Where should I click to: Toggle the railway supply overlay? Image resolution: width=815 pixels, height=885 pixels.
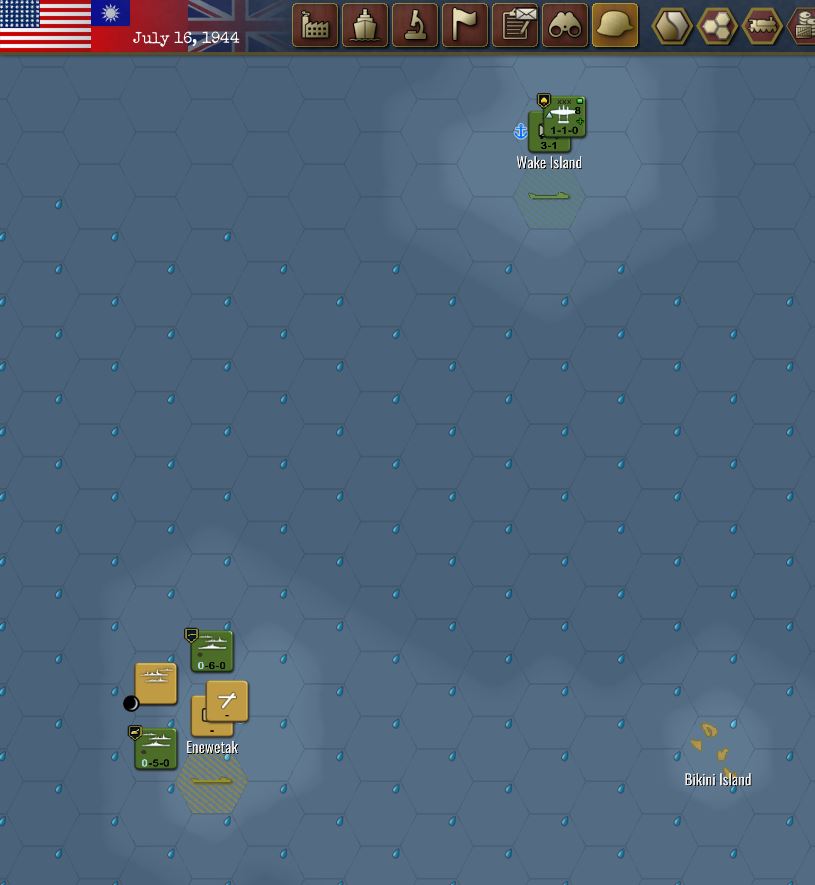[762, 26]
